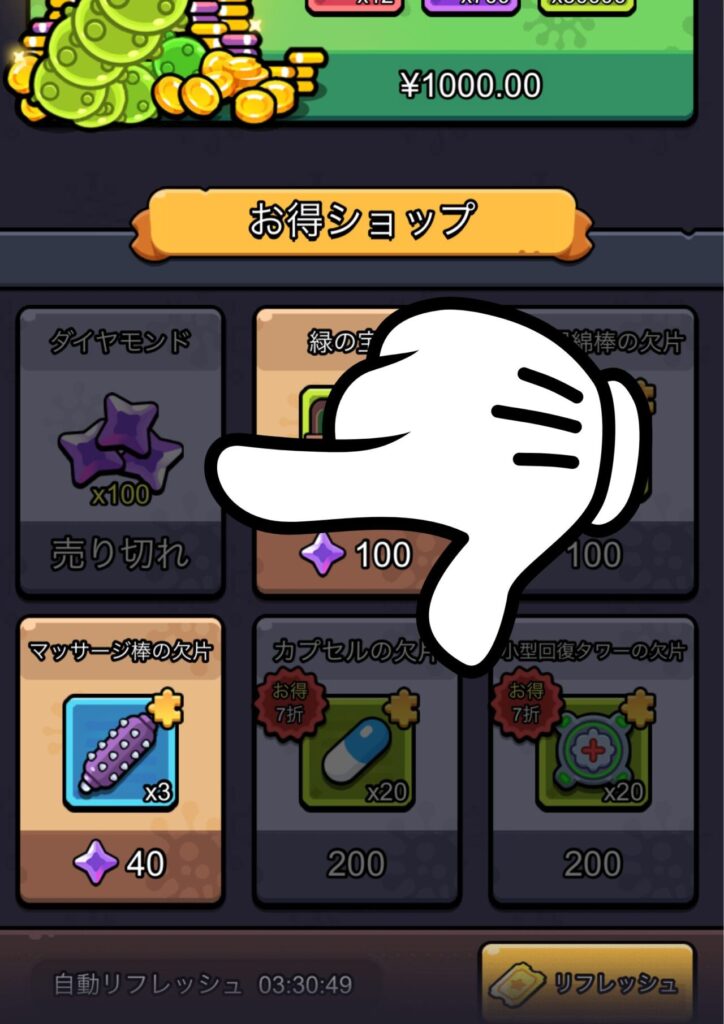
Task: Open the sold-out ダイヤモンド x100 item
Action: coord(121,451)
